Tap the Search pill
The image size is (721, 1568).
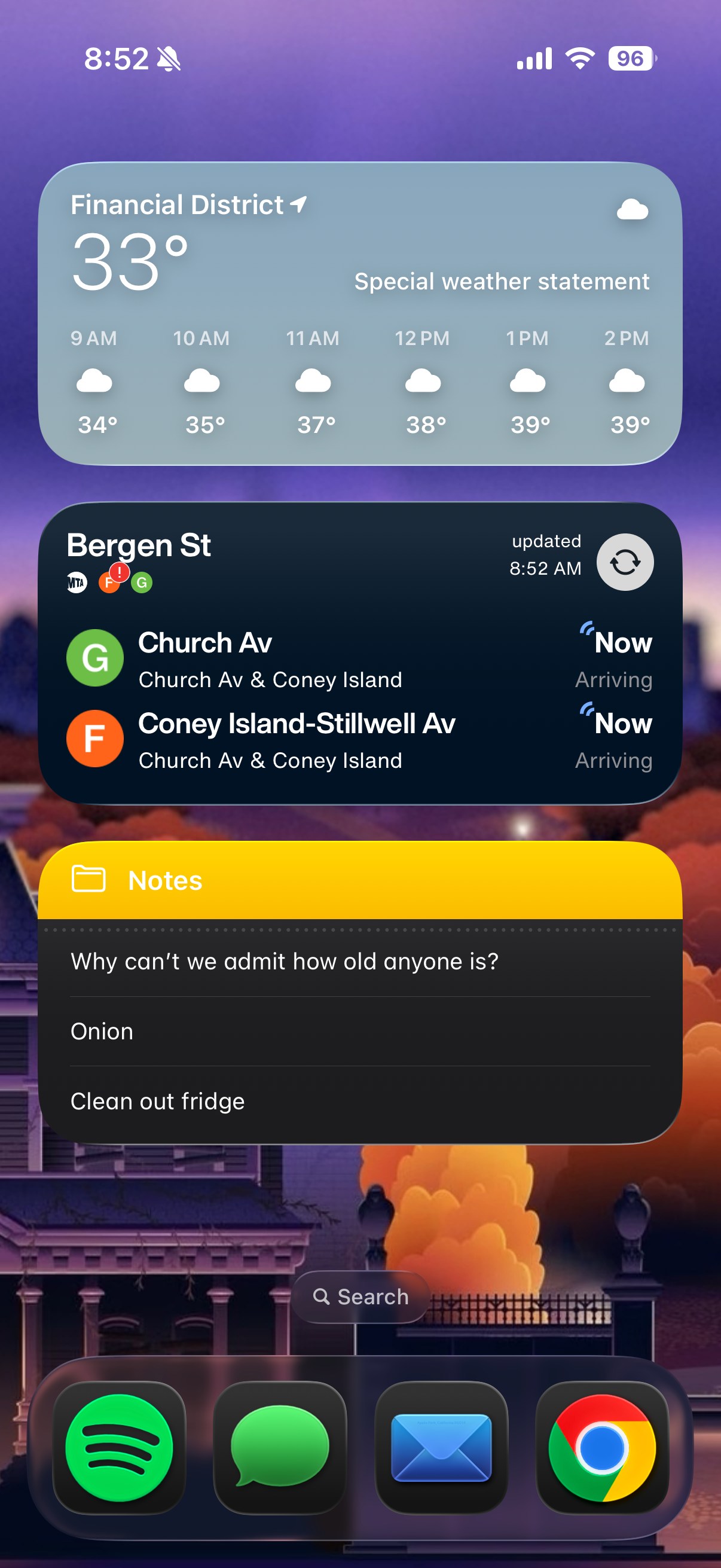click(x=360, y=1297)
